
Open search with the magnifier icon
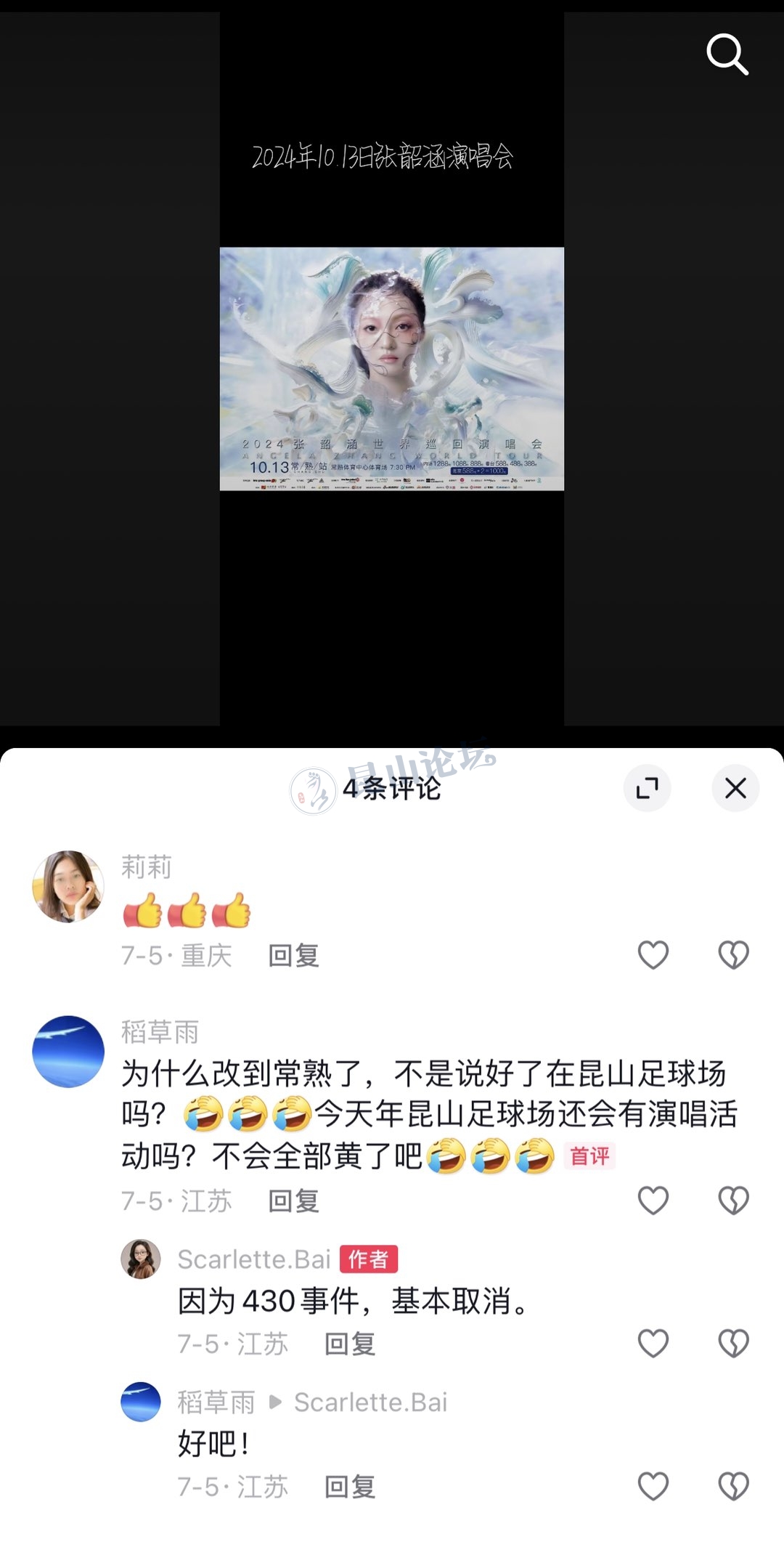point(727,54)
